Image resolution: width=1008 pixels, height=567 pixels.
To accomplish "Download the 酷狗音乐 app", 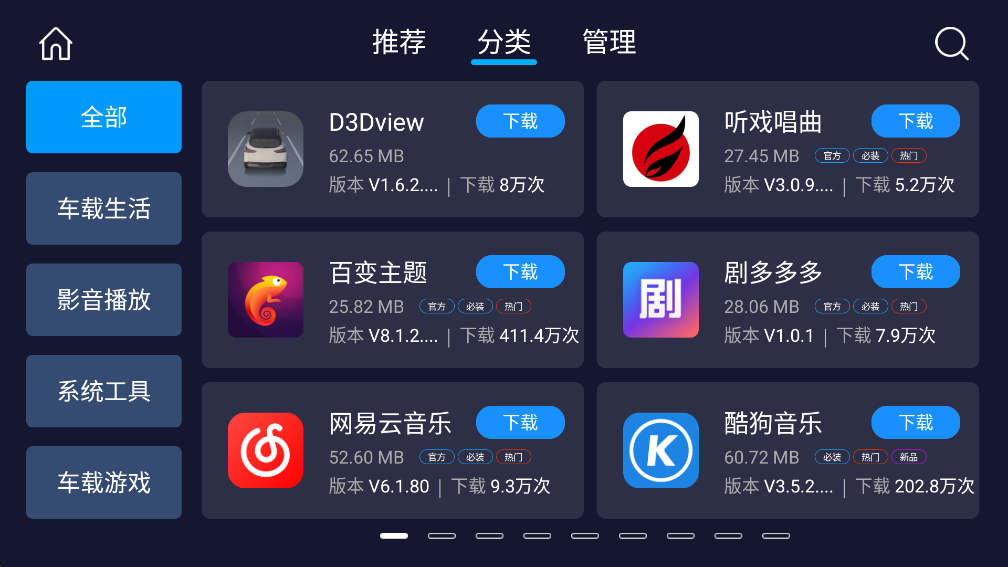I will pos(915,423).
